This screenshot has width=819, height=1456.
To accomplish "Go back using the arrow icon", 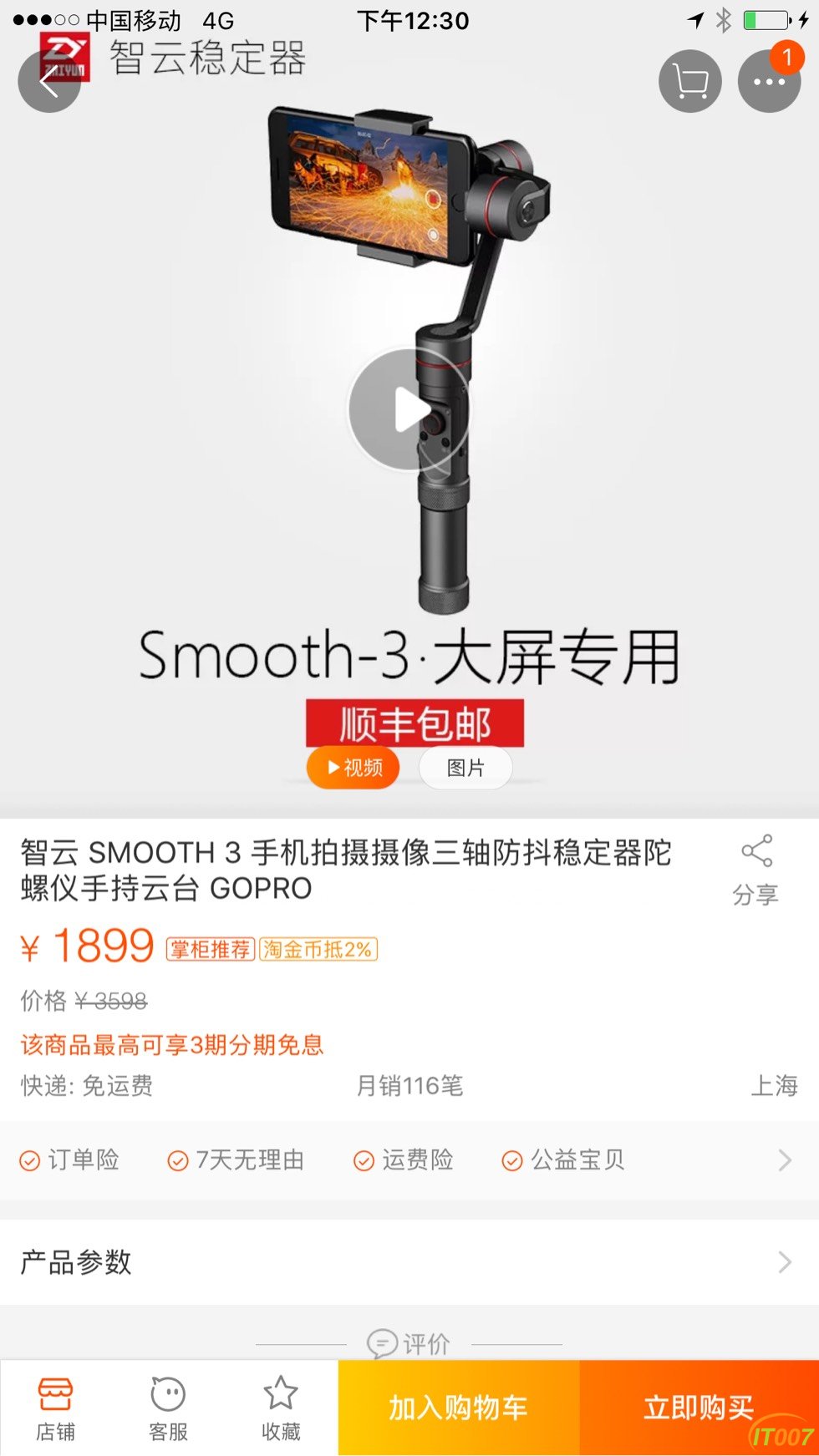I will click(48, 81).
